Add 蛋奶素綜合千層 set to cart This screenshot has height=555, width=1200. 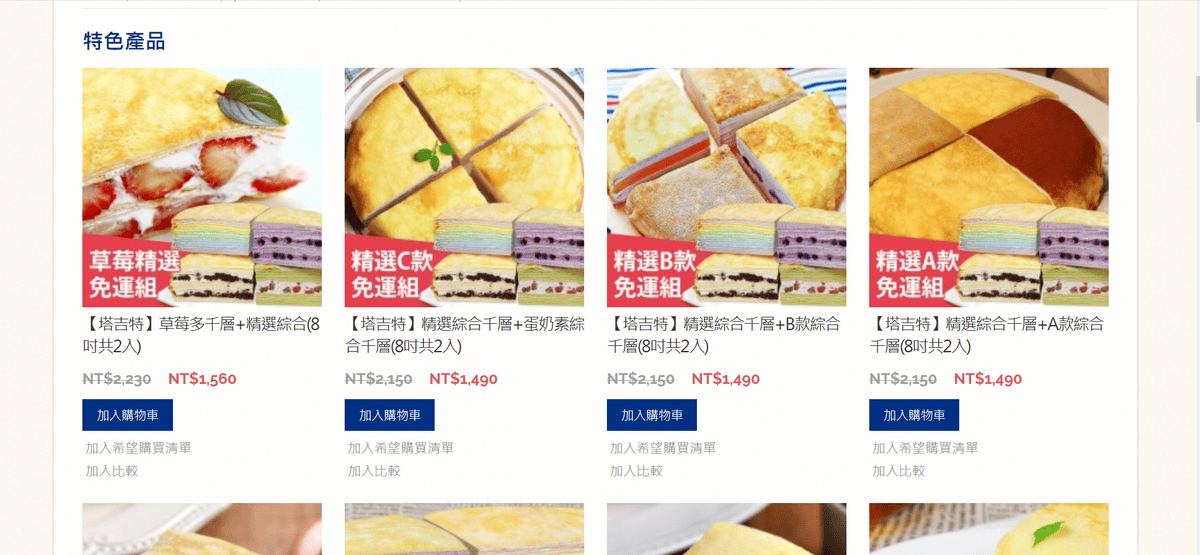click(x=389, y=415)
